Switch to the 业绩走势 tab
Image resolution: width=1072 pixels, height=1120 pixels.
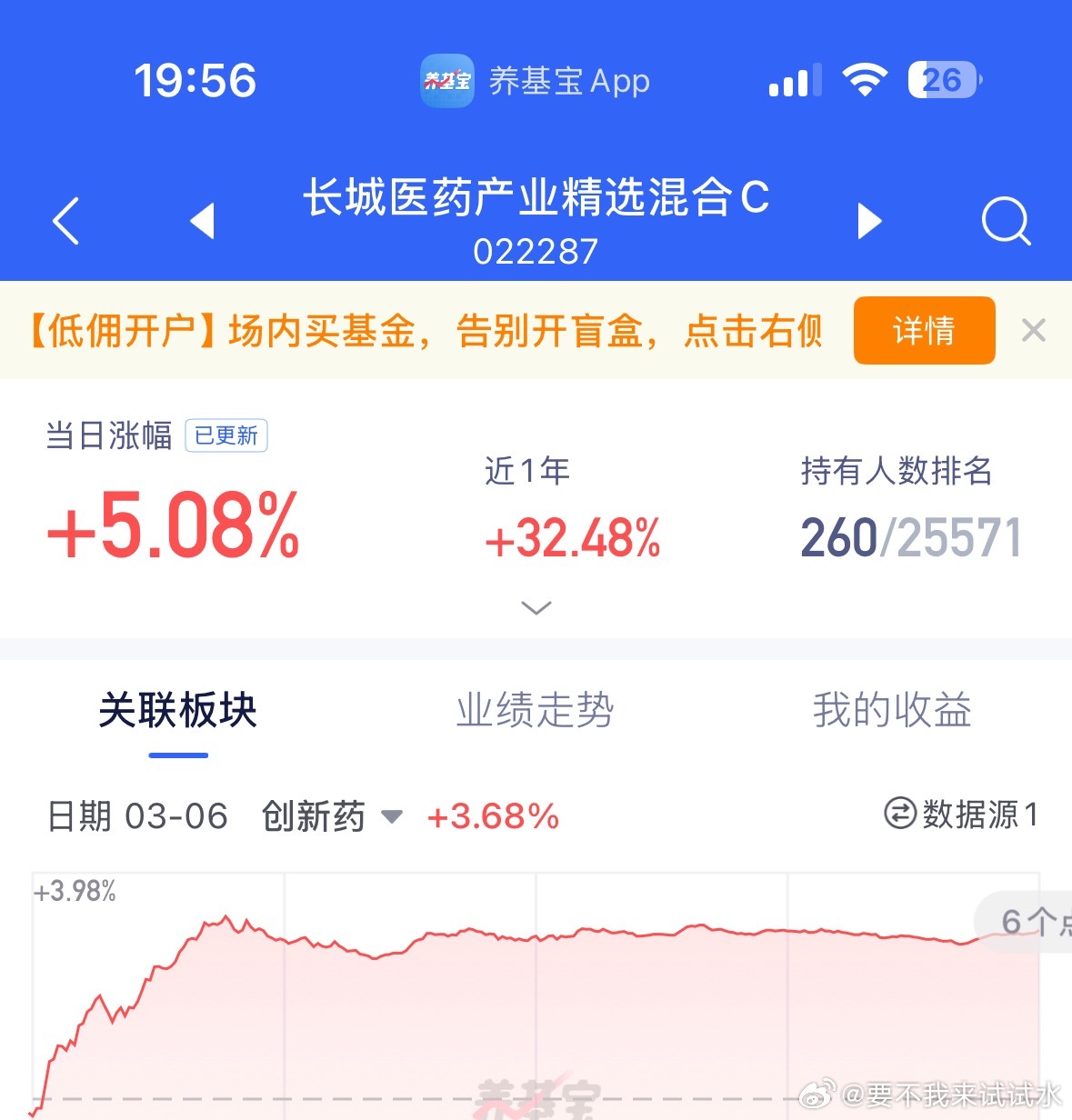click(x=536, y=712)
